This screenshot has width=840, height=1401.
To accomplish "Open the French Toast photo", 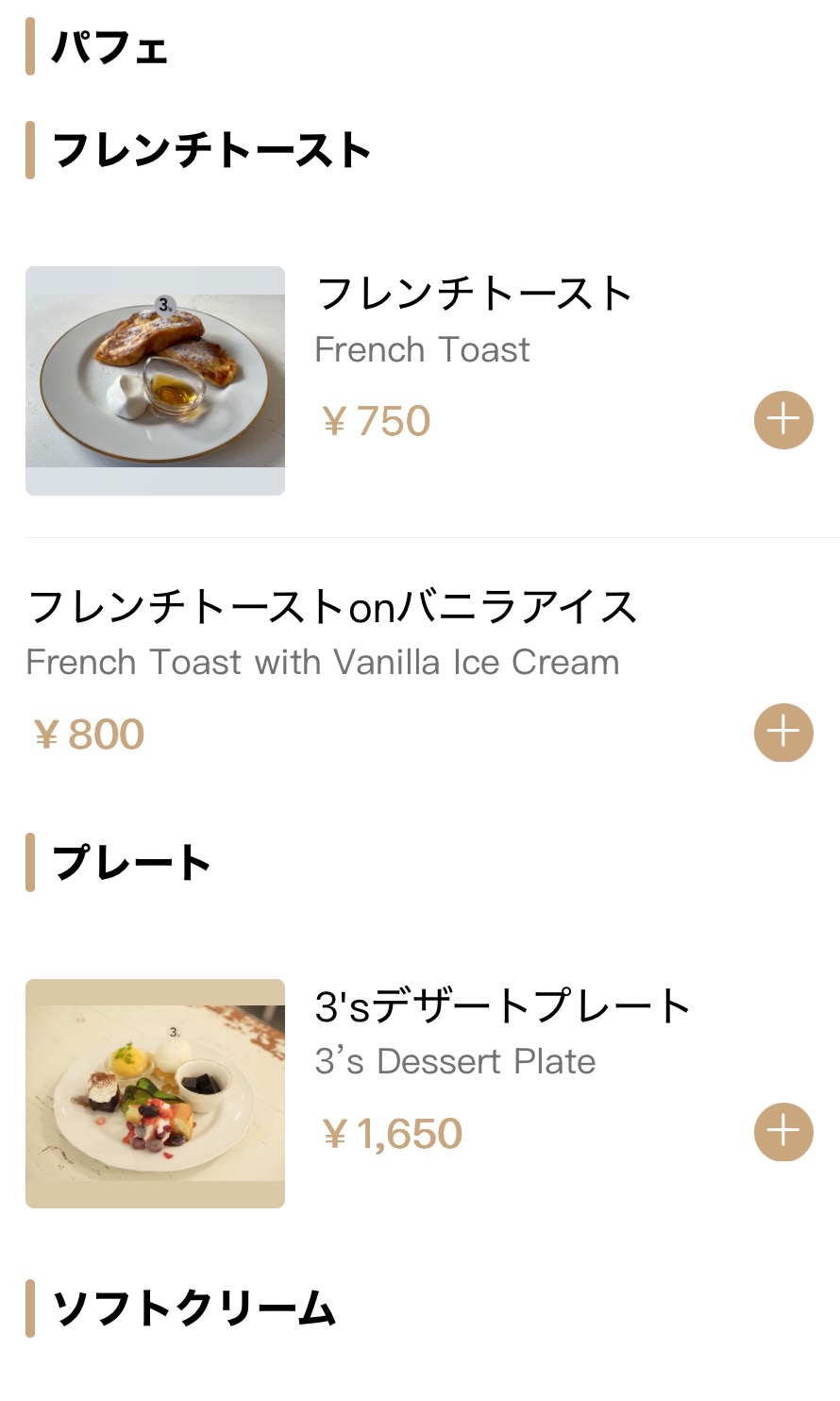I will [x=155, y=380].
